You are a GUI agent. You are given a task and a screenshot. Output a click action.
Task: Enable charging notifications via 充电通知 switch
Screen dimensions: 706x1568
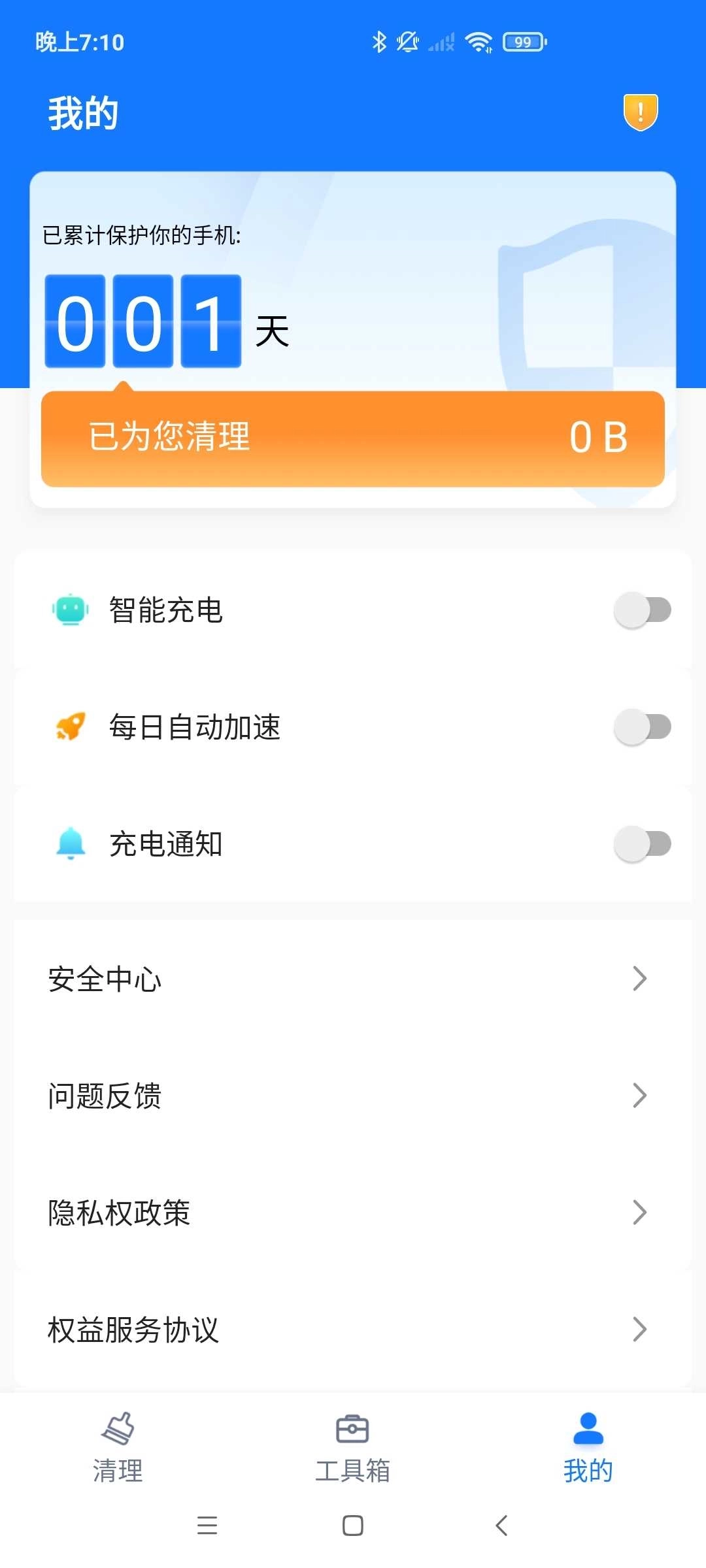[642, 843]
